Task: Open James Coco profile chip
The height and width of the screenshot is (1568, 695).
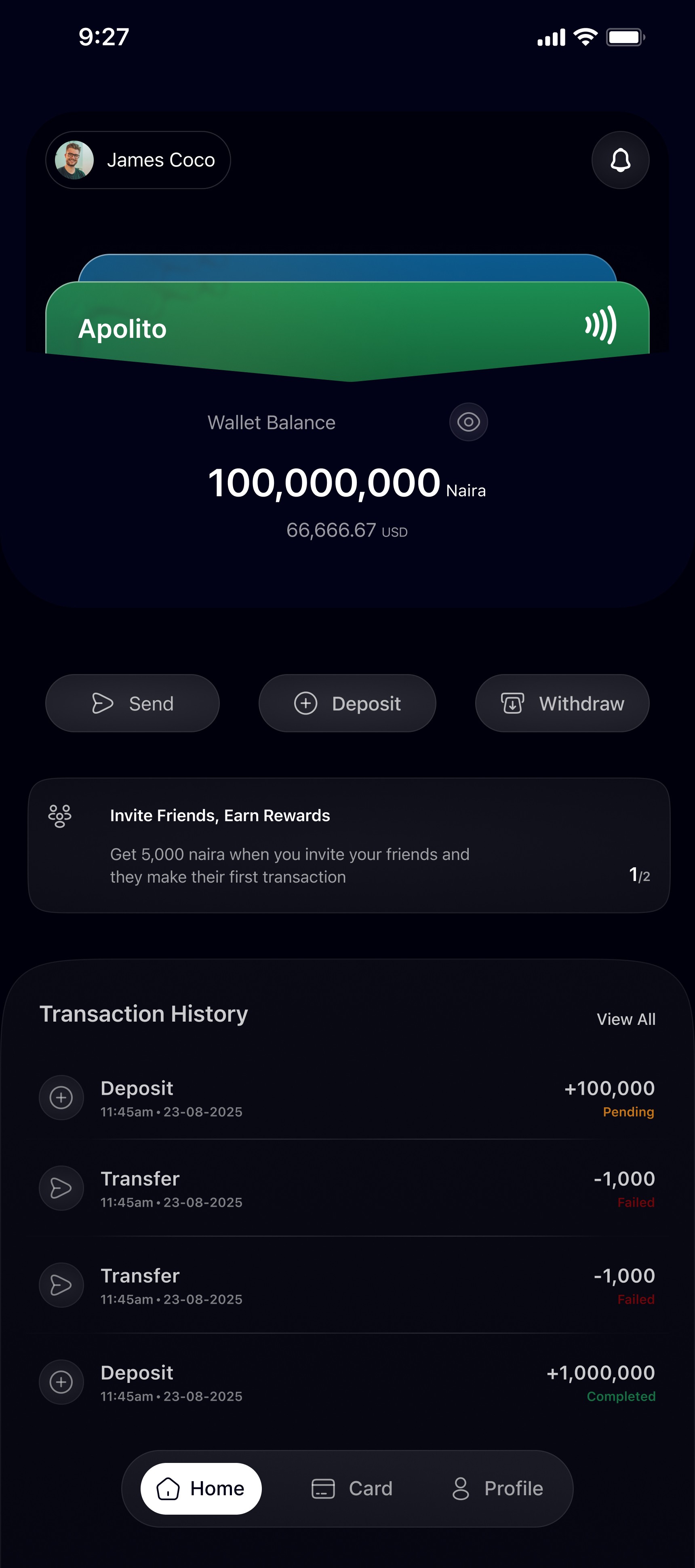Action: point(138,160)
